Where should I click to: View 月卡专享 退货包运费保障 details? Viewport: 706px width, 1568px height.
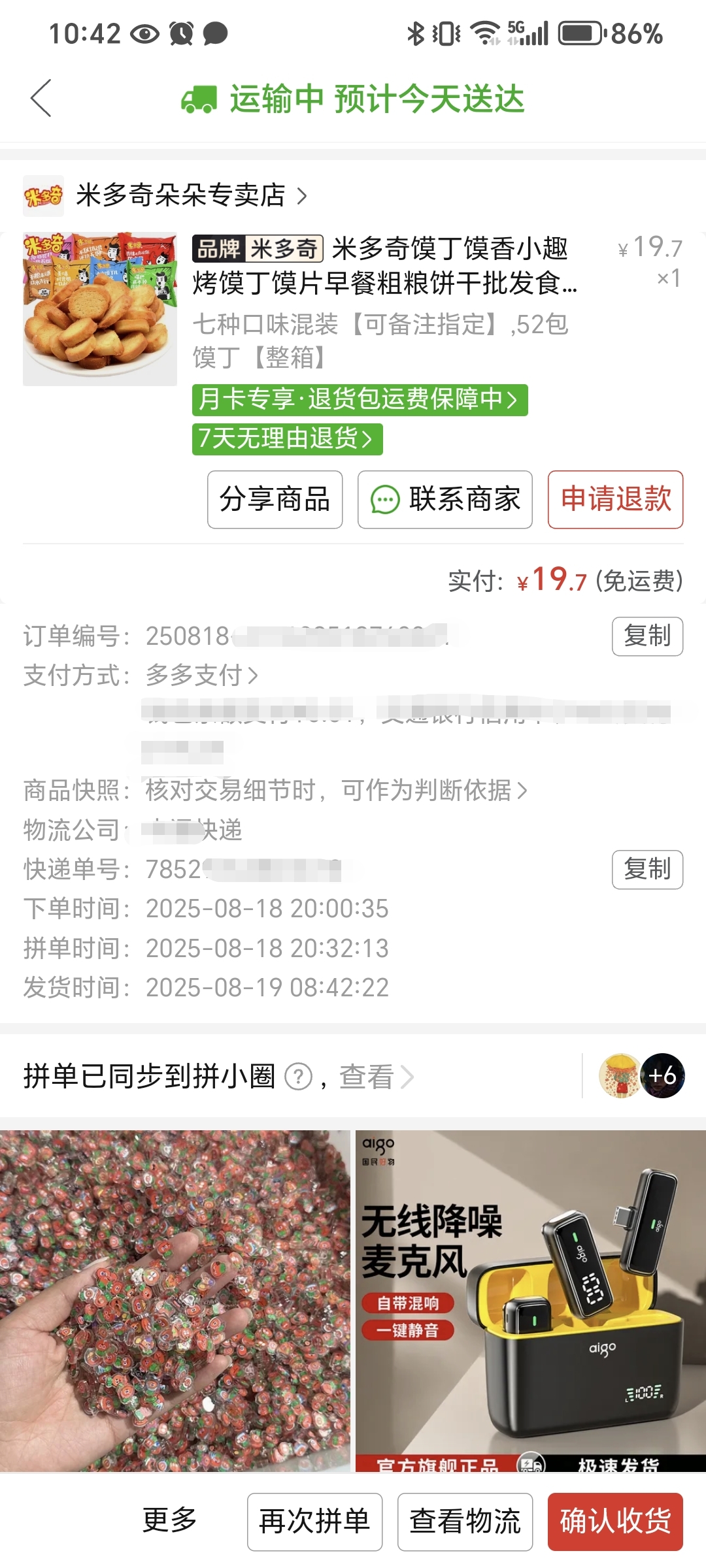(x=360, y=400)
